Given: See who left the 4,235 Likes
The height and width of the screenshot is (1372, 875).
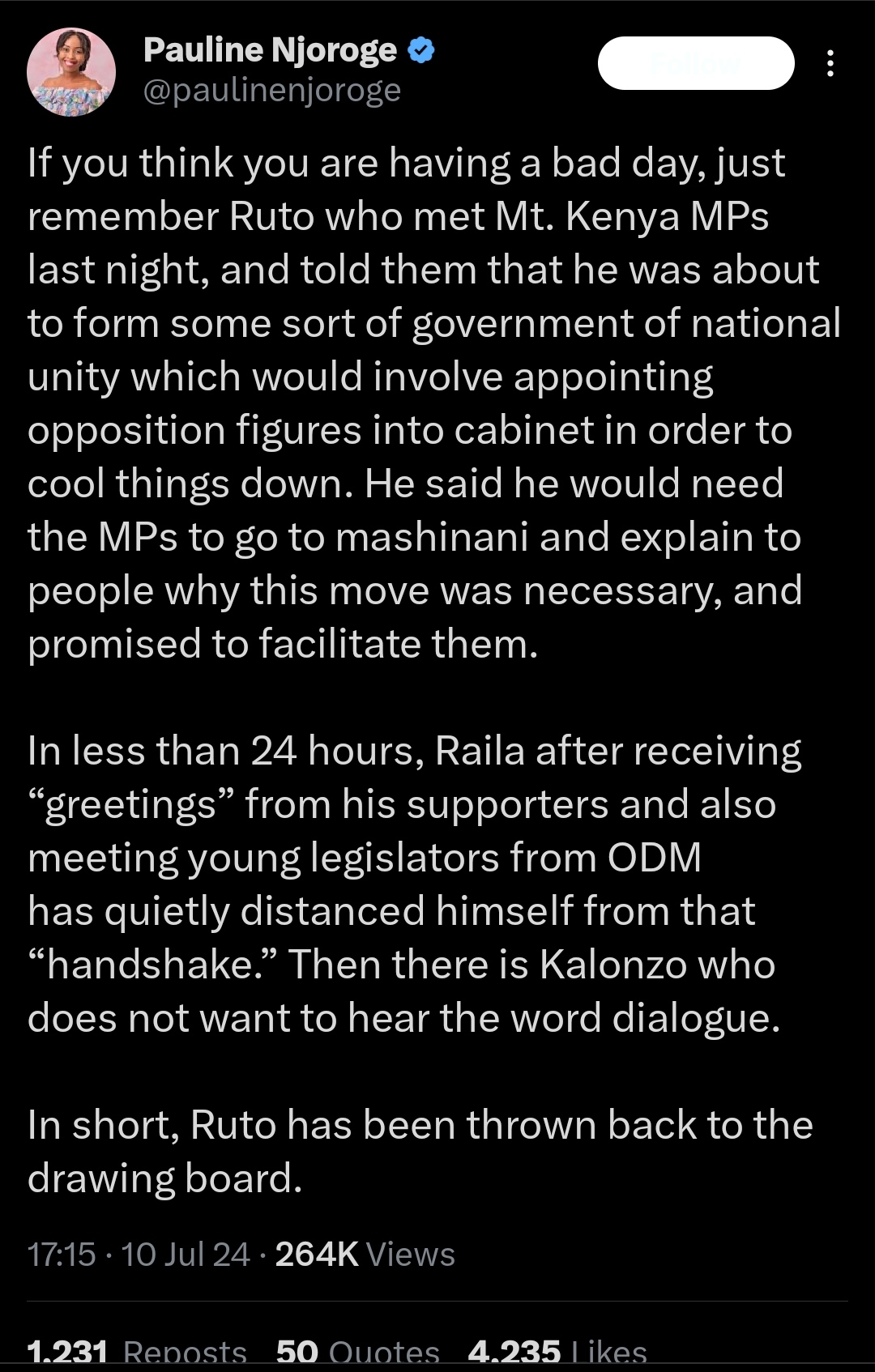Looking at the screenshot, I should click(557, 1353).
